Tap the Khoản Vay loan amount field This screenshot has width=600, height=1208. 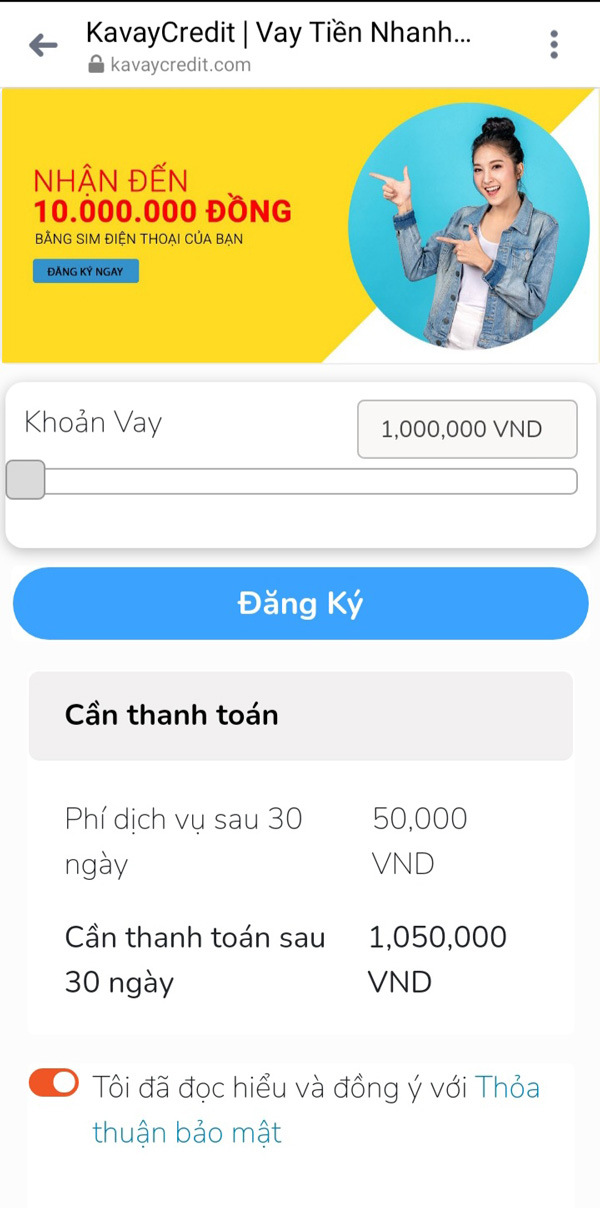pos(467,429)
